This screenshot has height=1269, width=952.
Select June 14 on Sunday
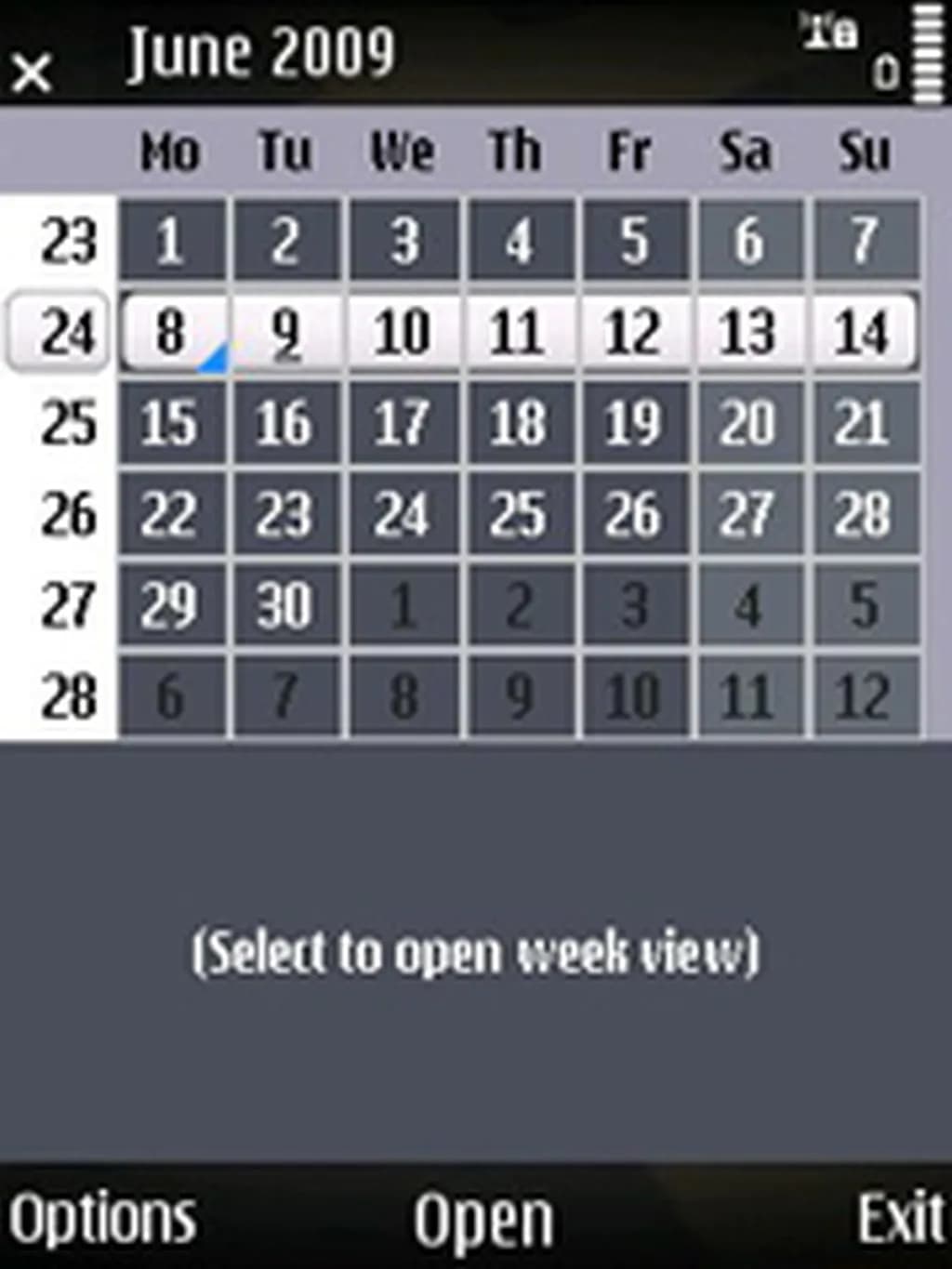863,332
